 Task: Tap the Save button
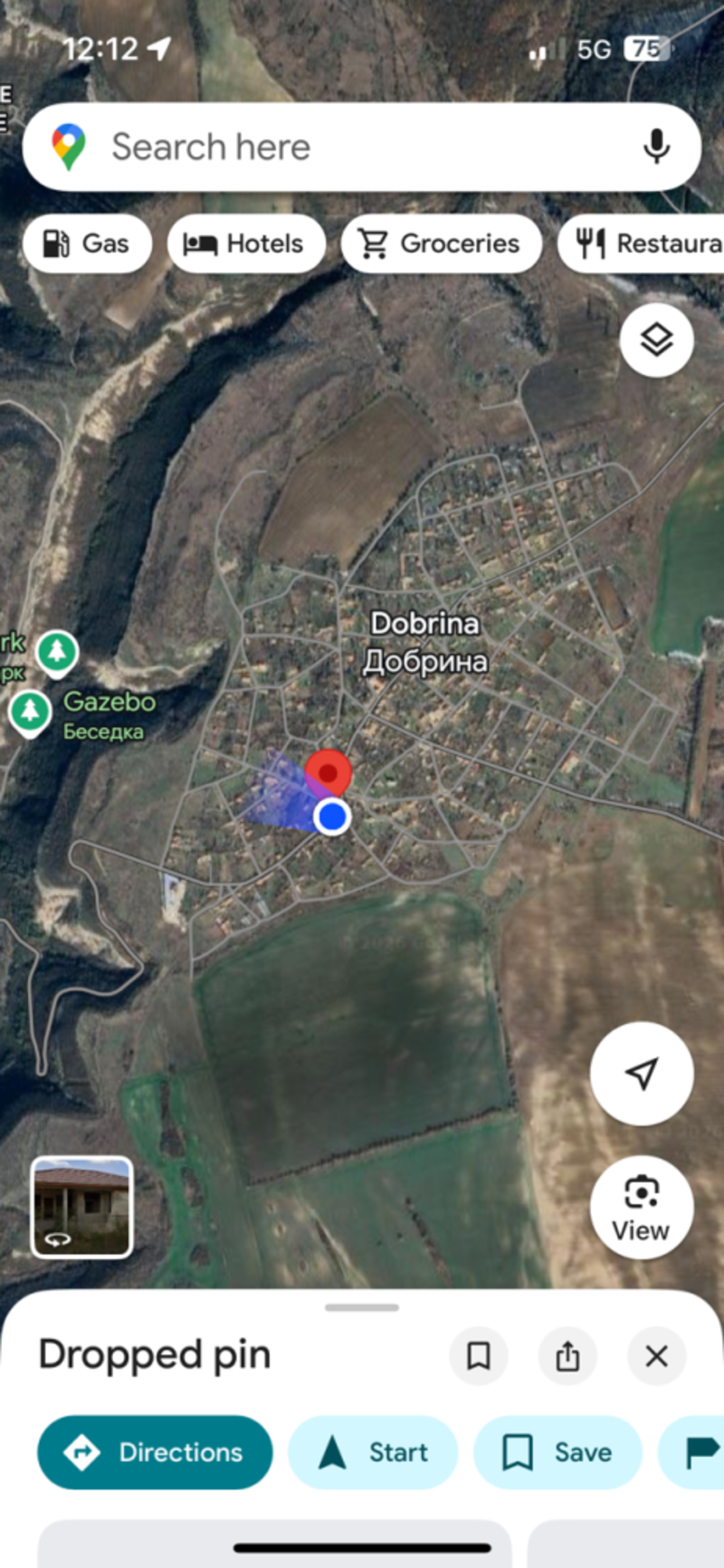[x=557, y=1453]
